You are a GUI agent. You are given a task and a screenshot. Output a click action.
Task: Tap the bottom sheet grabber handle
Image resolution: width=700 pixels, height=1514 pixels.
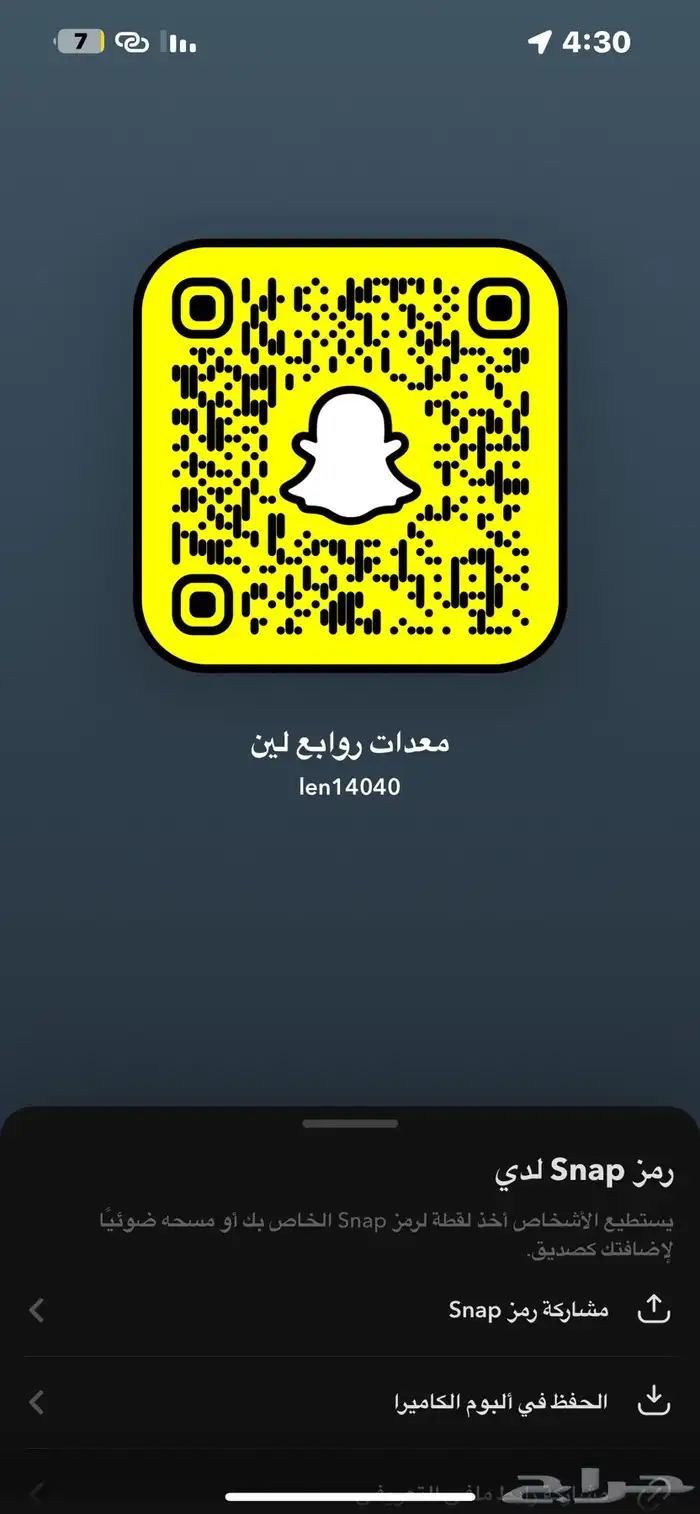tap(350, 1124)
